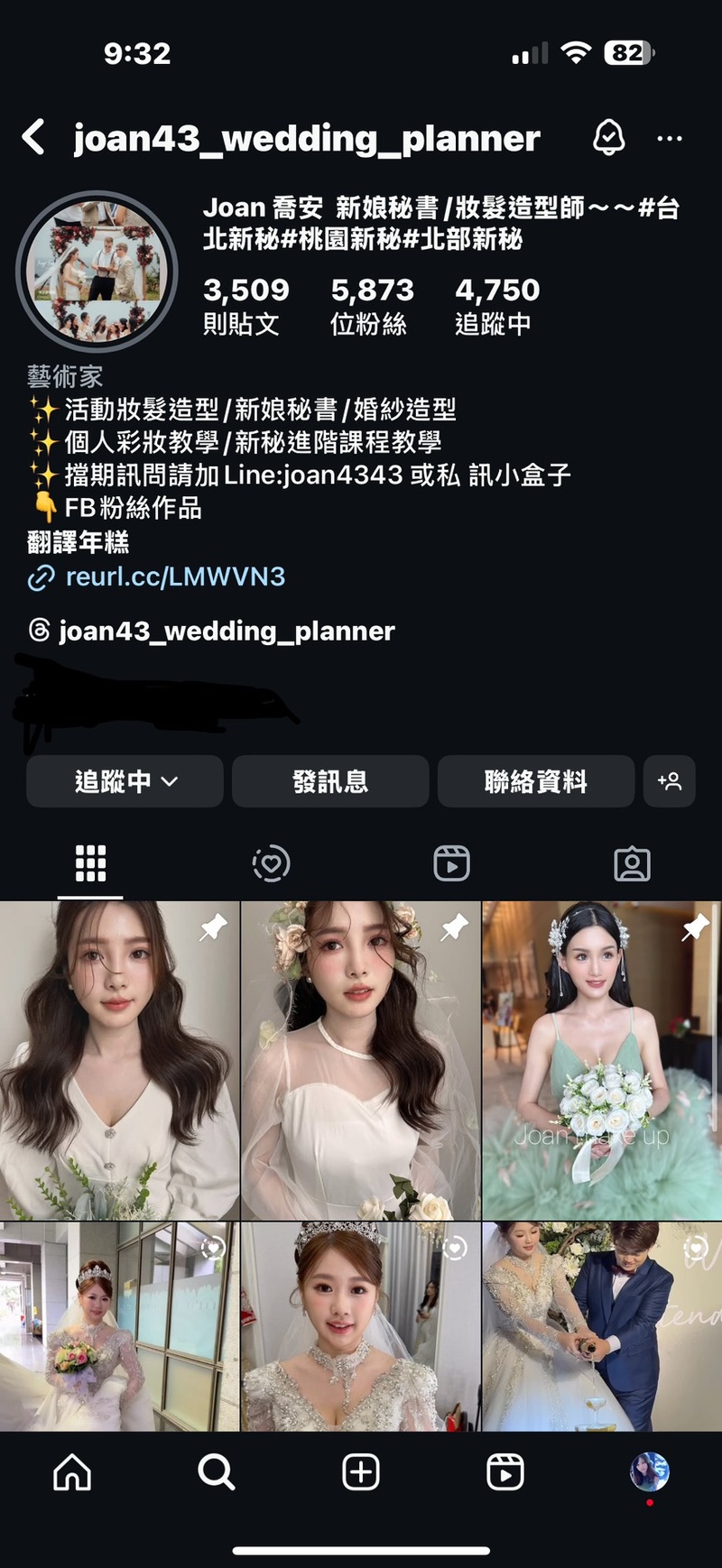Open the reurl.cc/LMWVN3 bio link

pyautogui.click(x=175, y=576)
